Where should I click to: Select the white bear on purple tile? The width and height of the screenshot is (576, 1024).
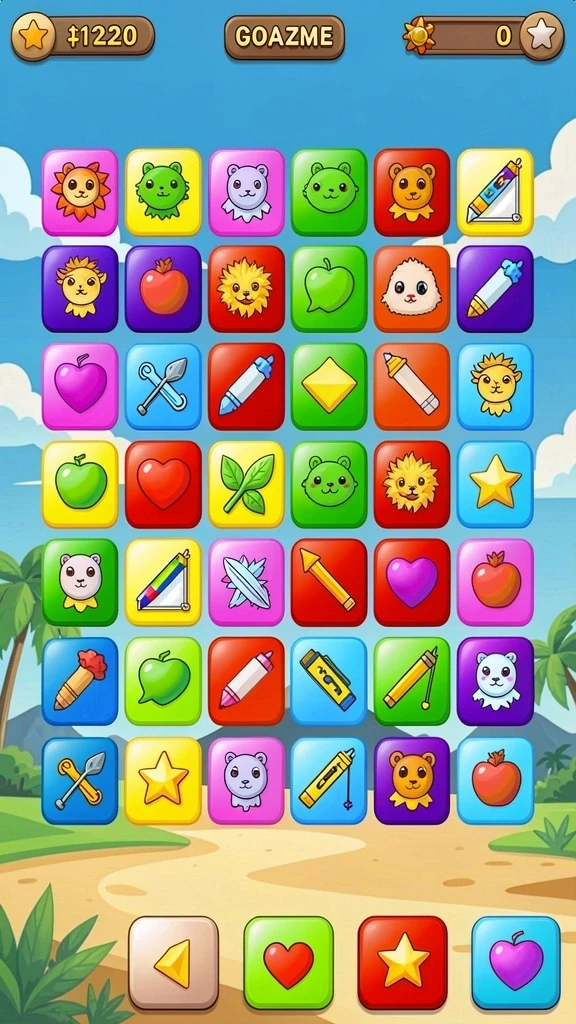coord(495,681)
